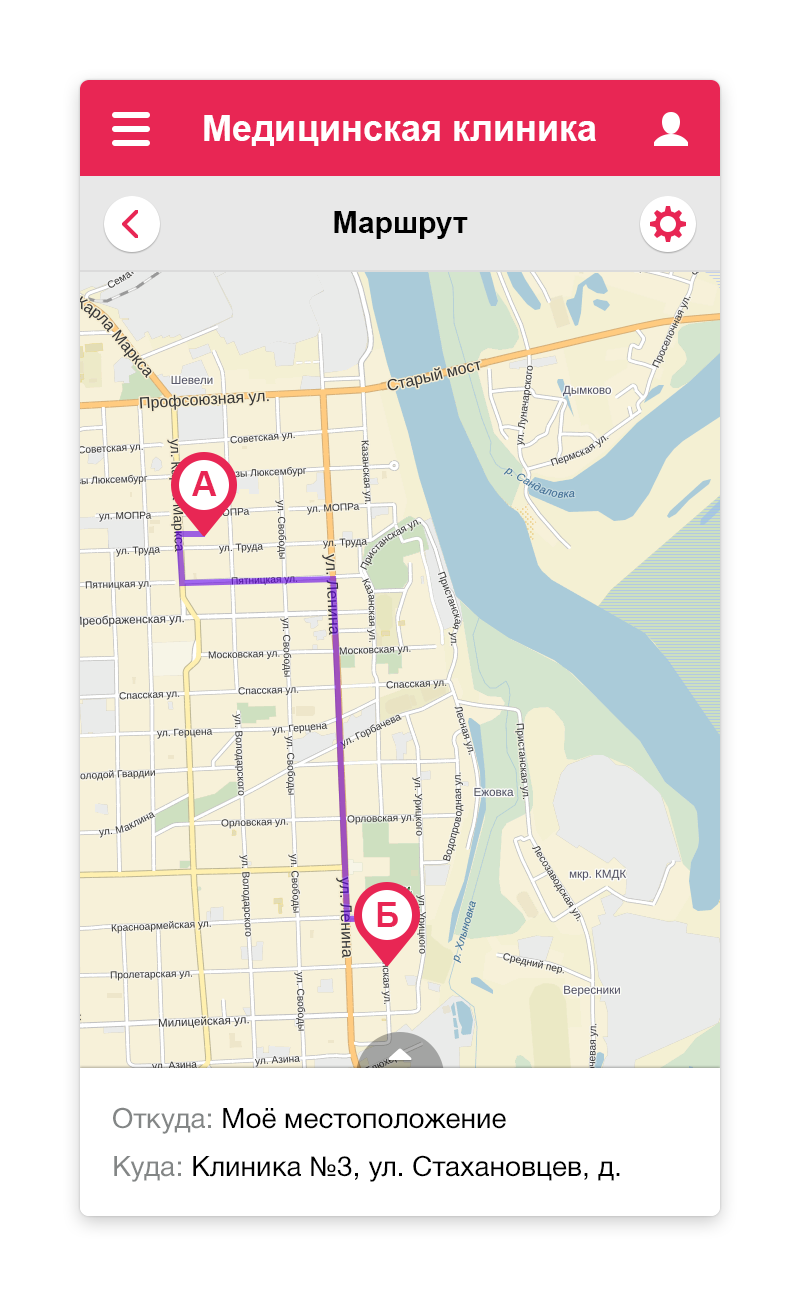Open the user profile icon
This screenshot has height=1296, width=800.
(x=671, y=129)
